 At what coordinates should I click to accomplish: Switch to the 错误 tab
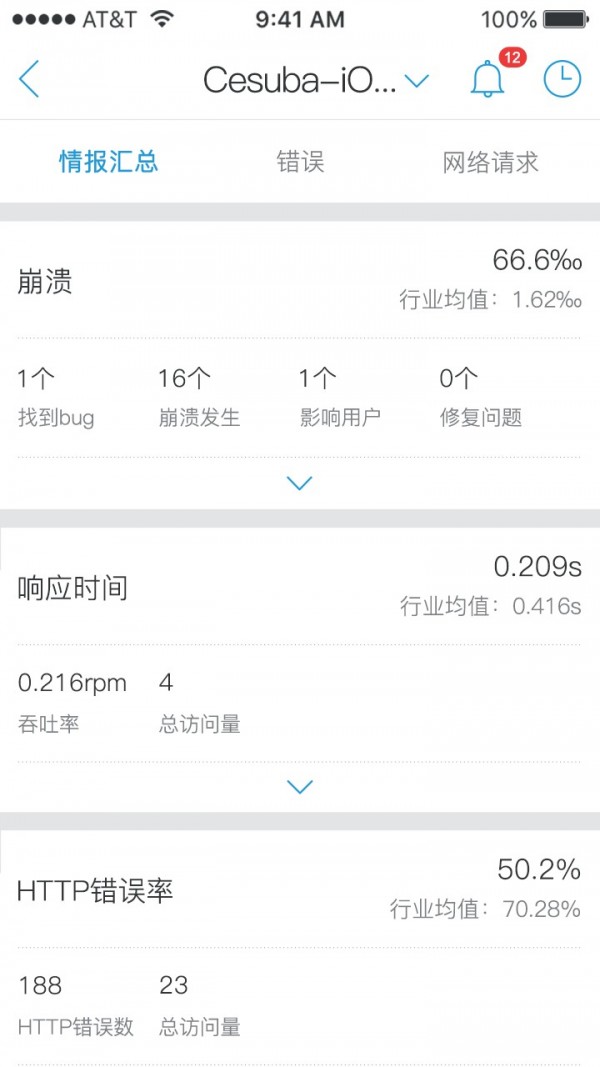click(x=300, y=162)
